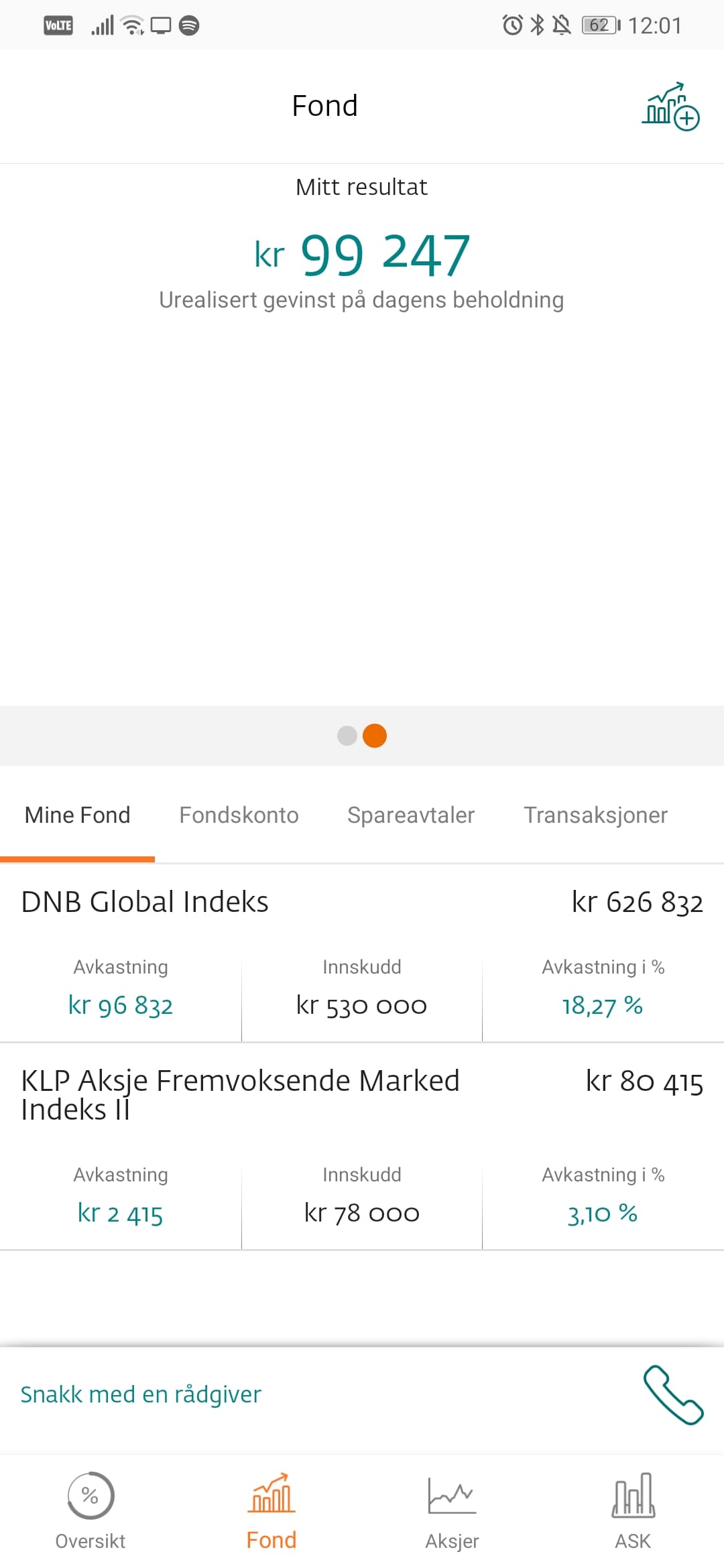Screen dimensions: 724x1568
Task: Tap the first page indicator dot
Action: pos(347,736)
